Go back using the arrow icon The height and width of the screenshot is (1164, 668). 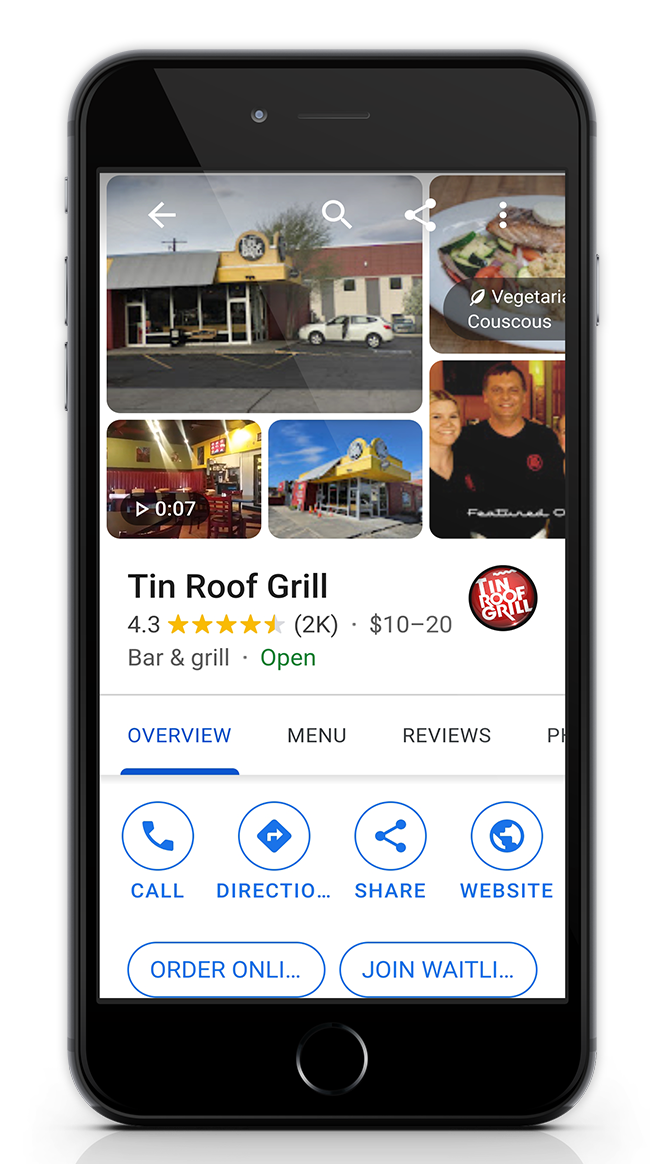(x=162, y=215)
